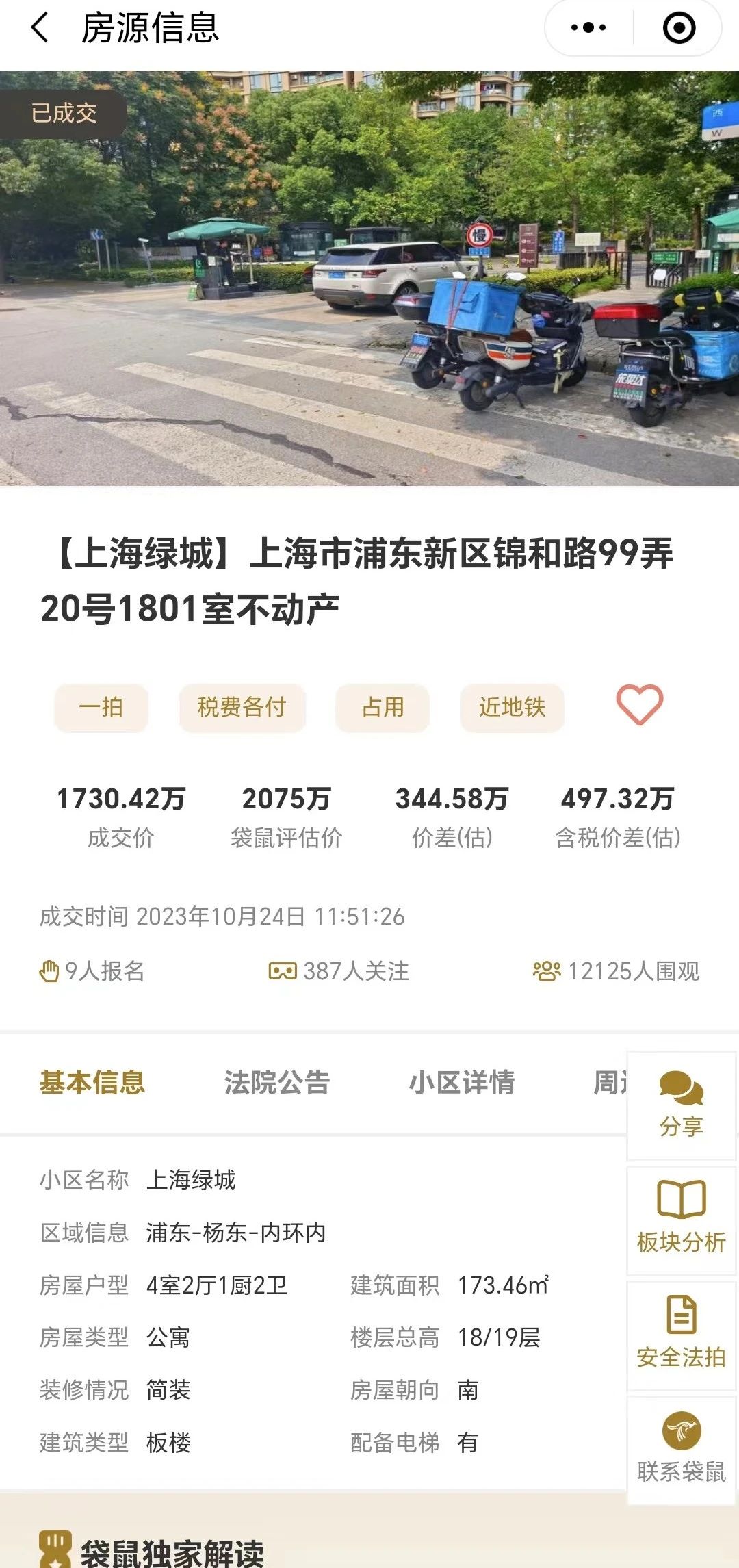Close the mini program via target icon

click(x=679, y=28)
